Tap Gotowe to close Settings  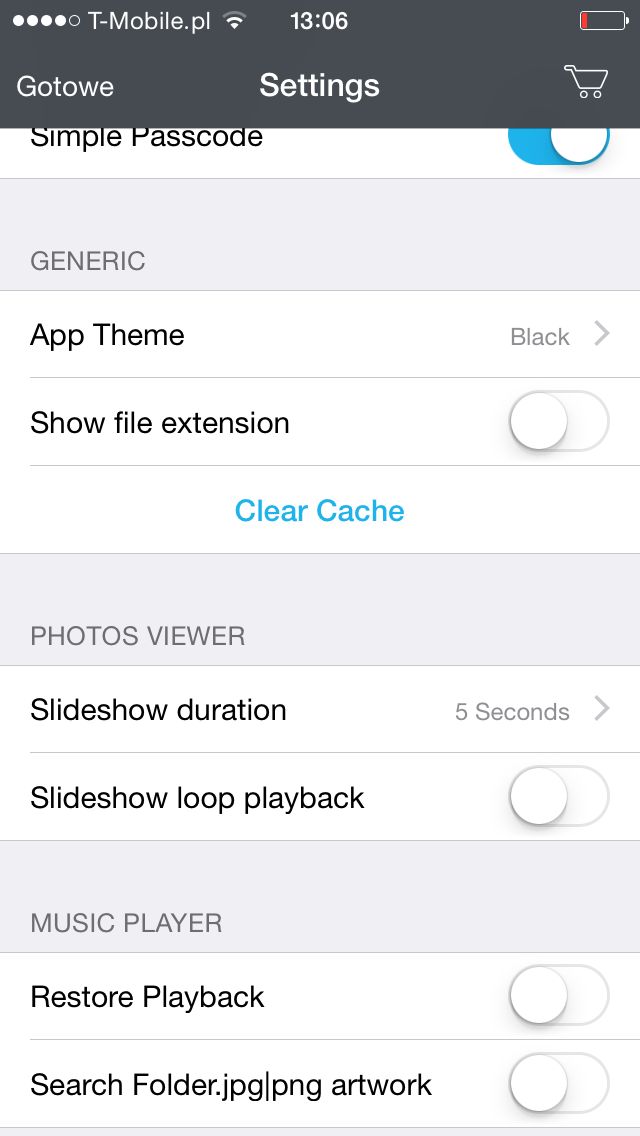(x=65, y=87)
